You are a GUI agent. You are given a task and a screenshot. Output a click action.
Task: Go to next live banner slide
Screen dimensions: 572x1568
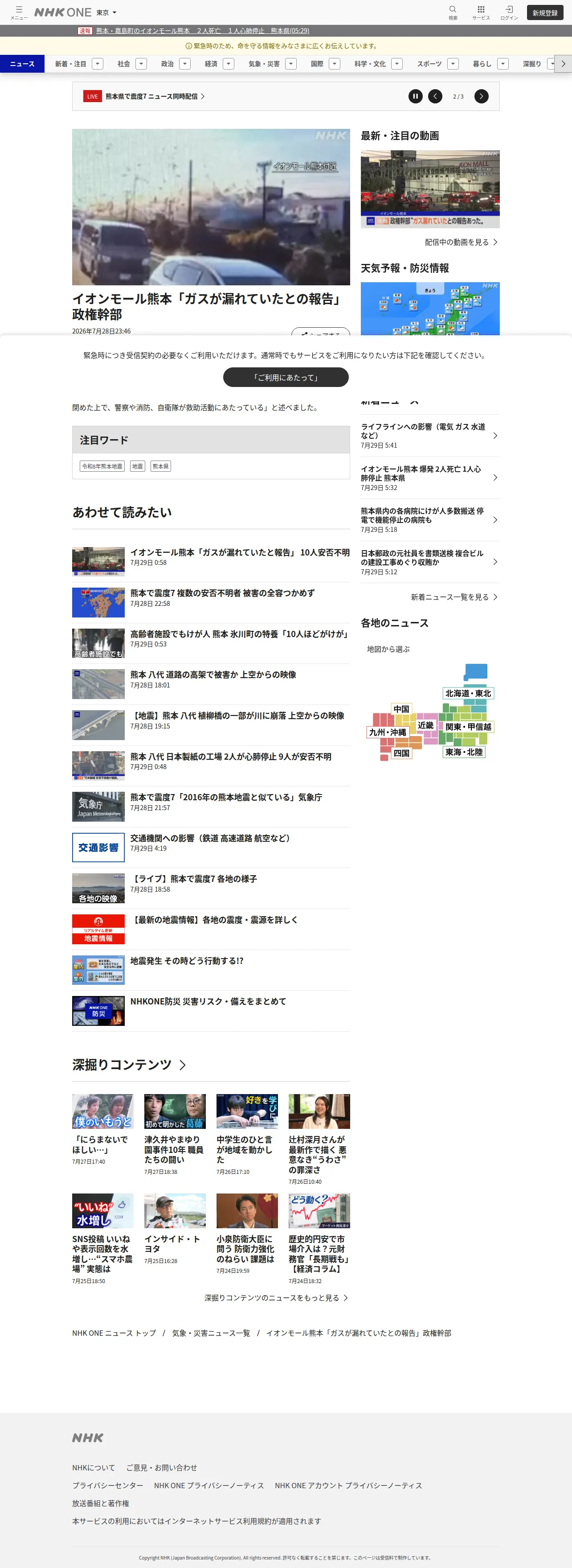click(481, 96)
